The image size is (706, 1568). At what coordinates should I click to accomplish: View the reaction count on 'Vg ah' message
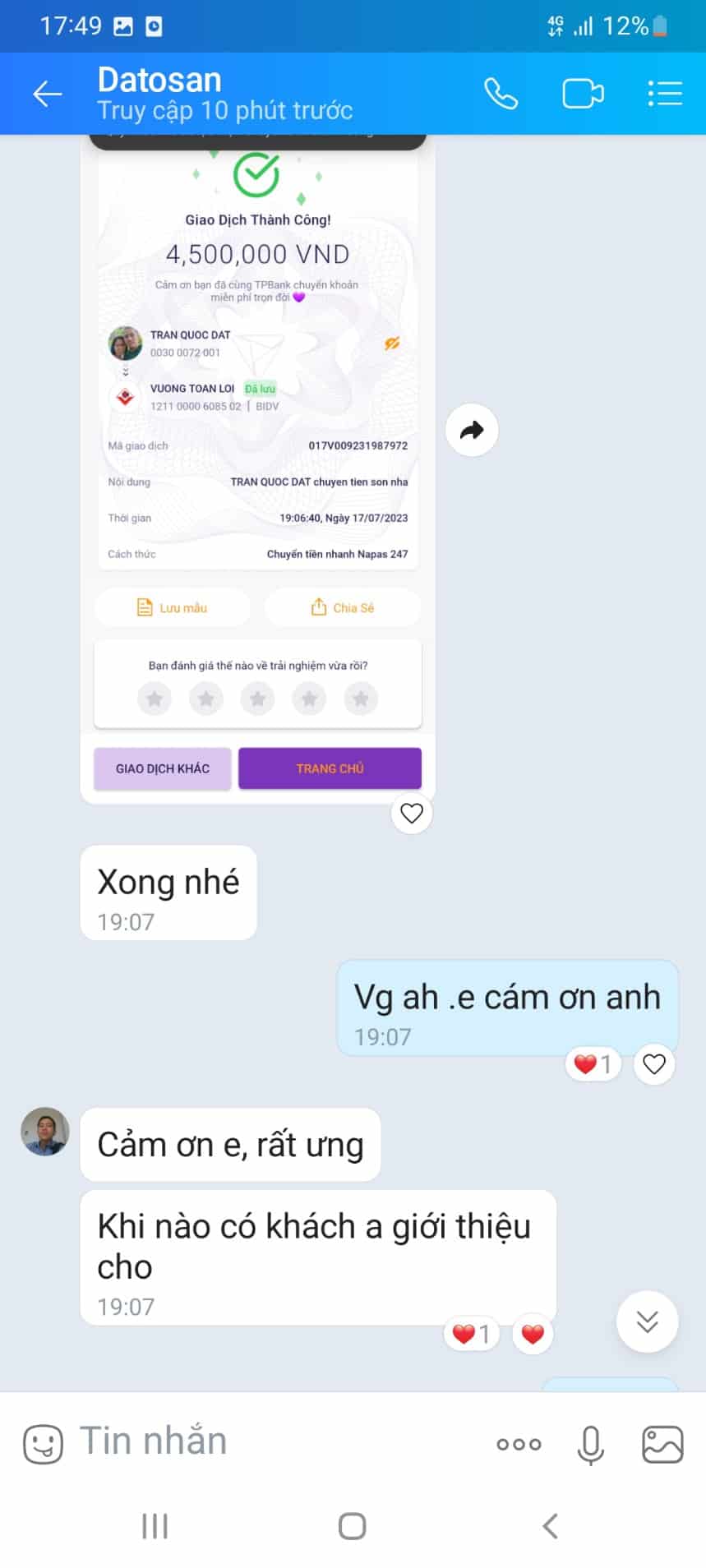point(593,1064)
